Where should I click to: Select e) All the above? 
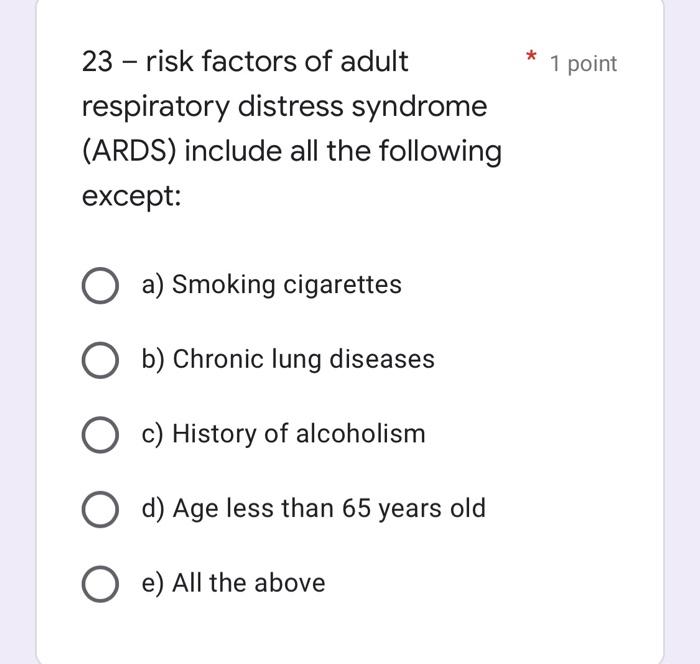[100, 584]
